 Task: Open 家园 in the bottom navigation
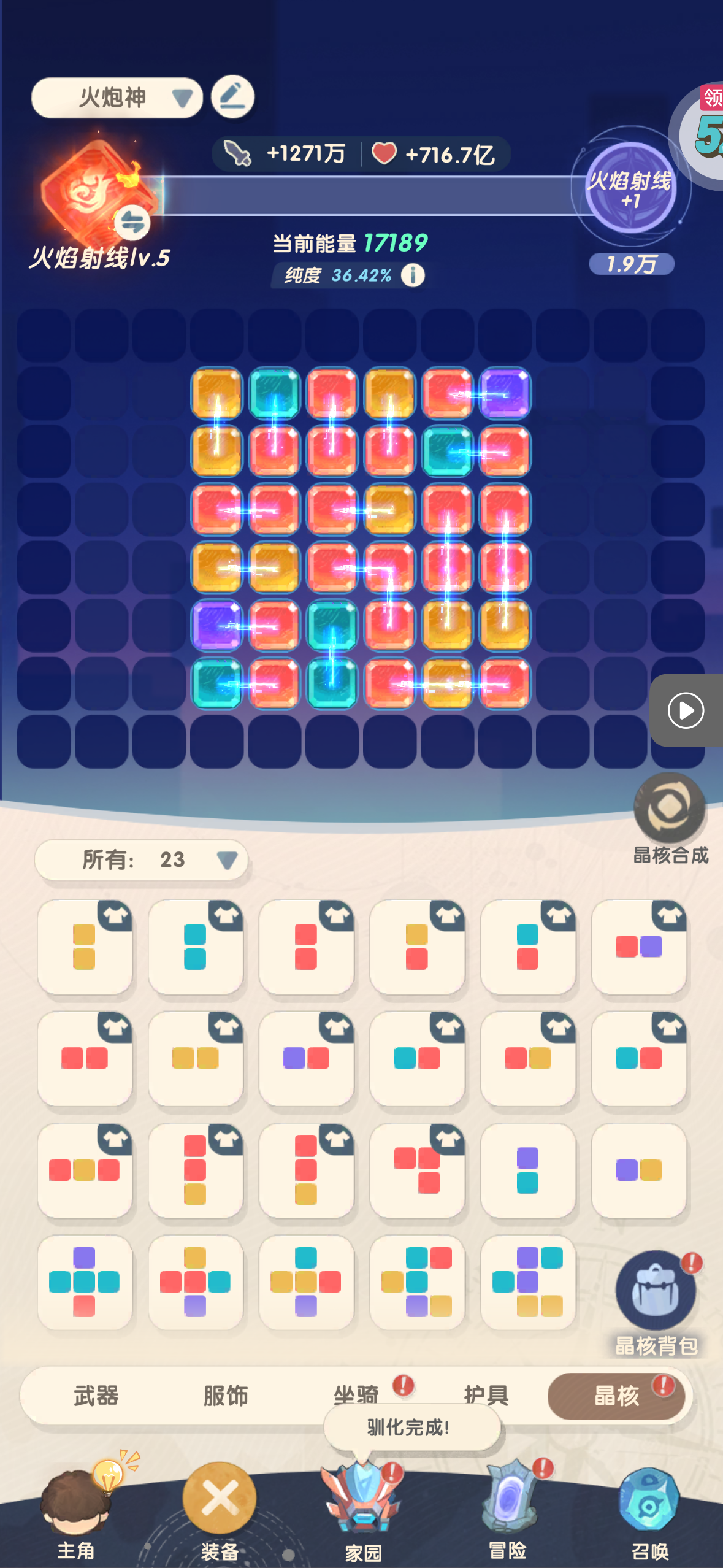[x=363, y=1509]
